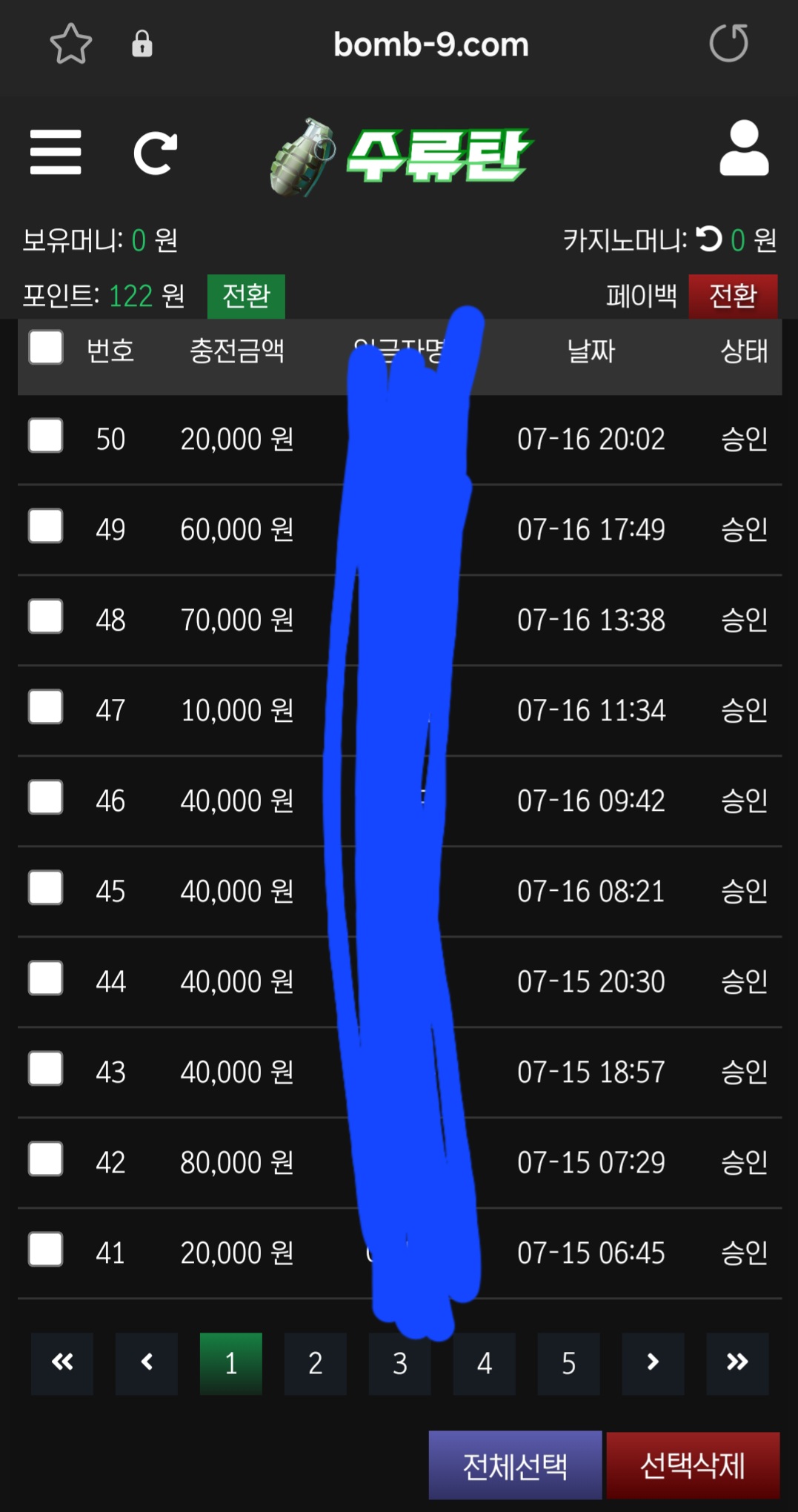Tap the 전체선택 button
798x1512 pixels.
515,1465
